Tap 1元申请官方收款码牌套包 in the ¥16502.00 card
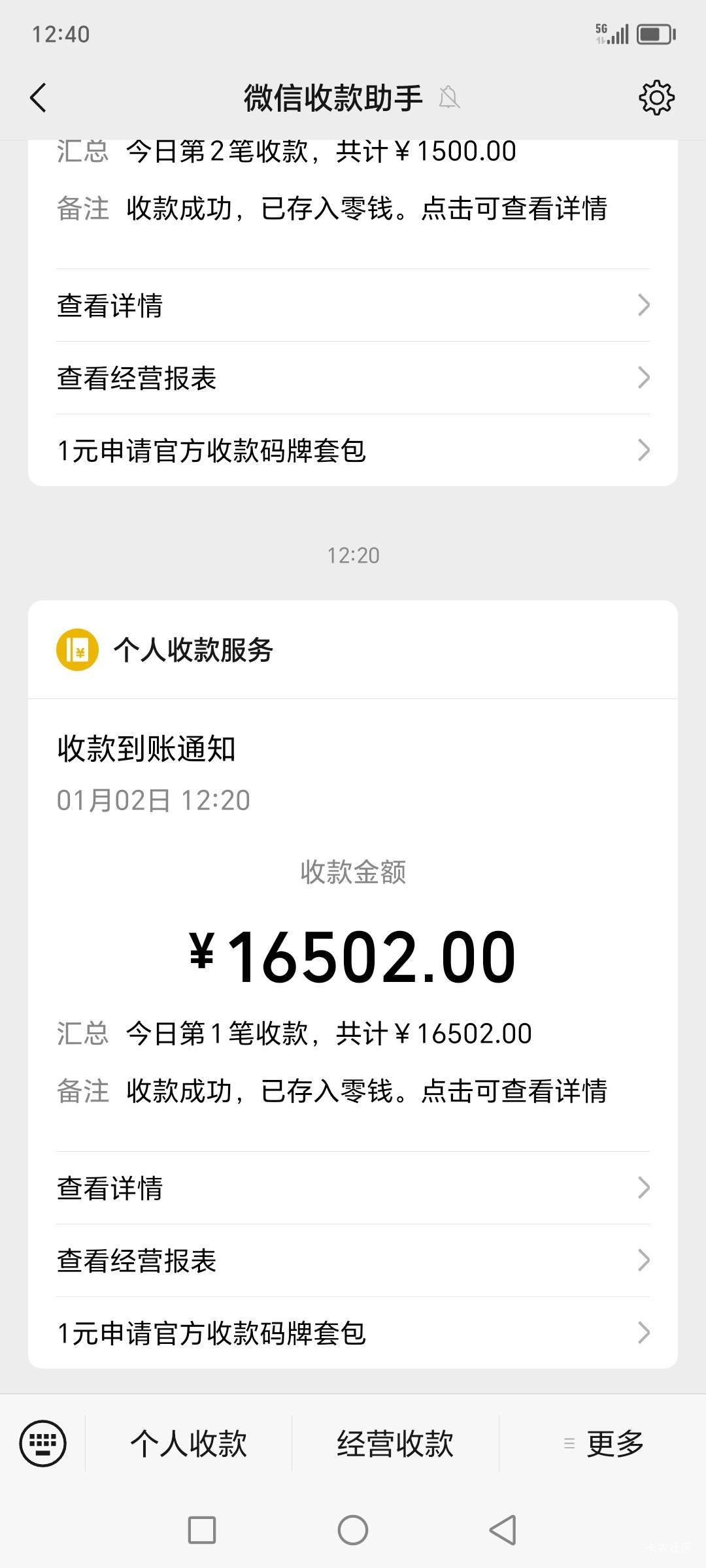The height and width of the screenshot is (1568, 706). click(353, 1333)
